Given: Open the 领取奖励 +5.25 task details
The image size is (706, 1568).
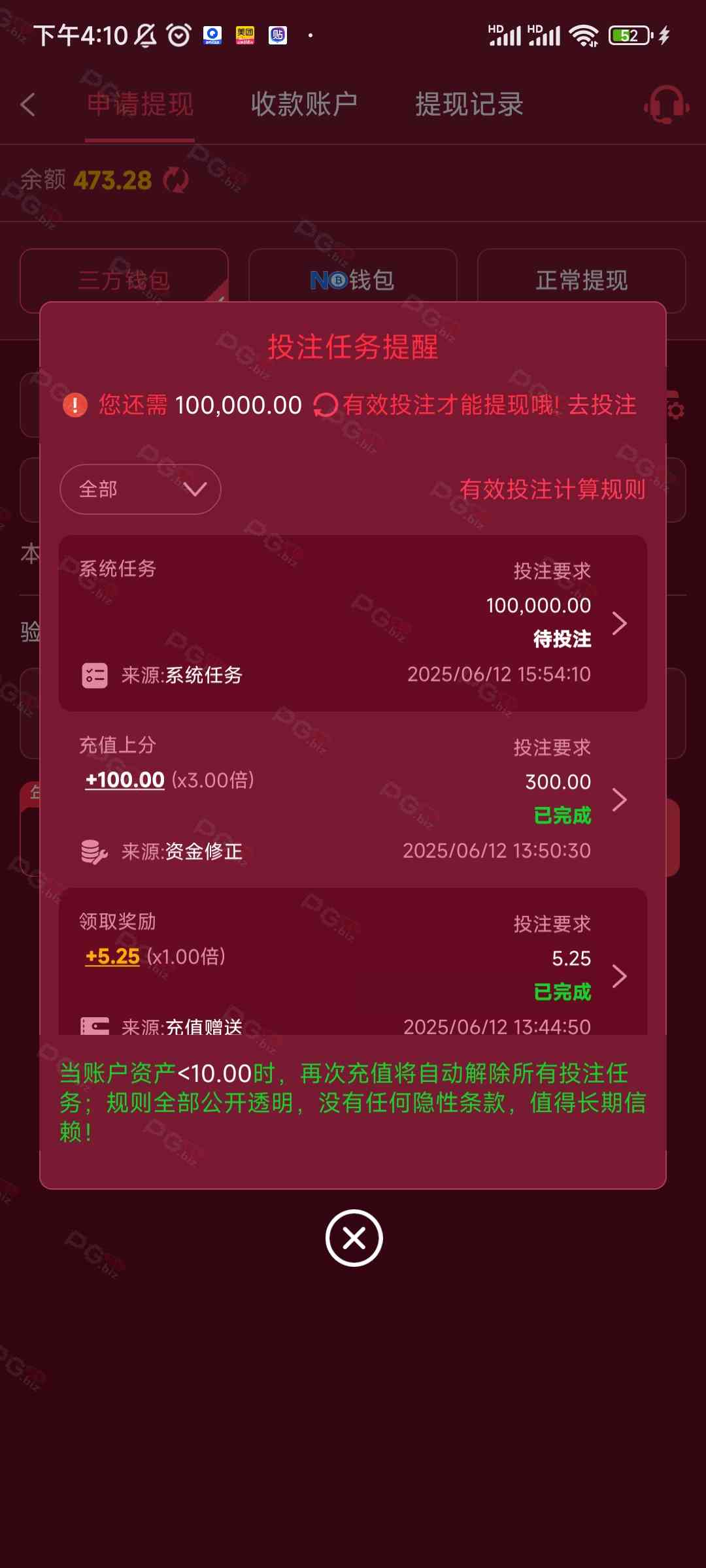Looking at the screenshot, I should click(x=618, y=976).
